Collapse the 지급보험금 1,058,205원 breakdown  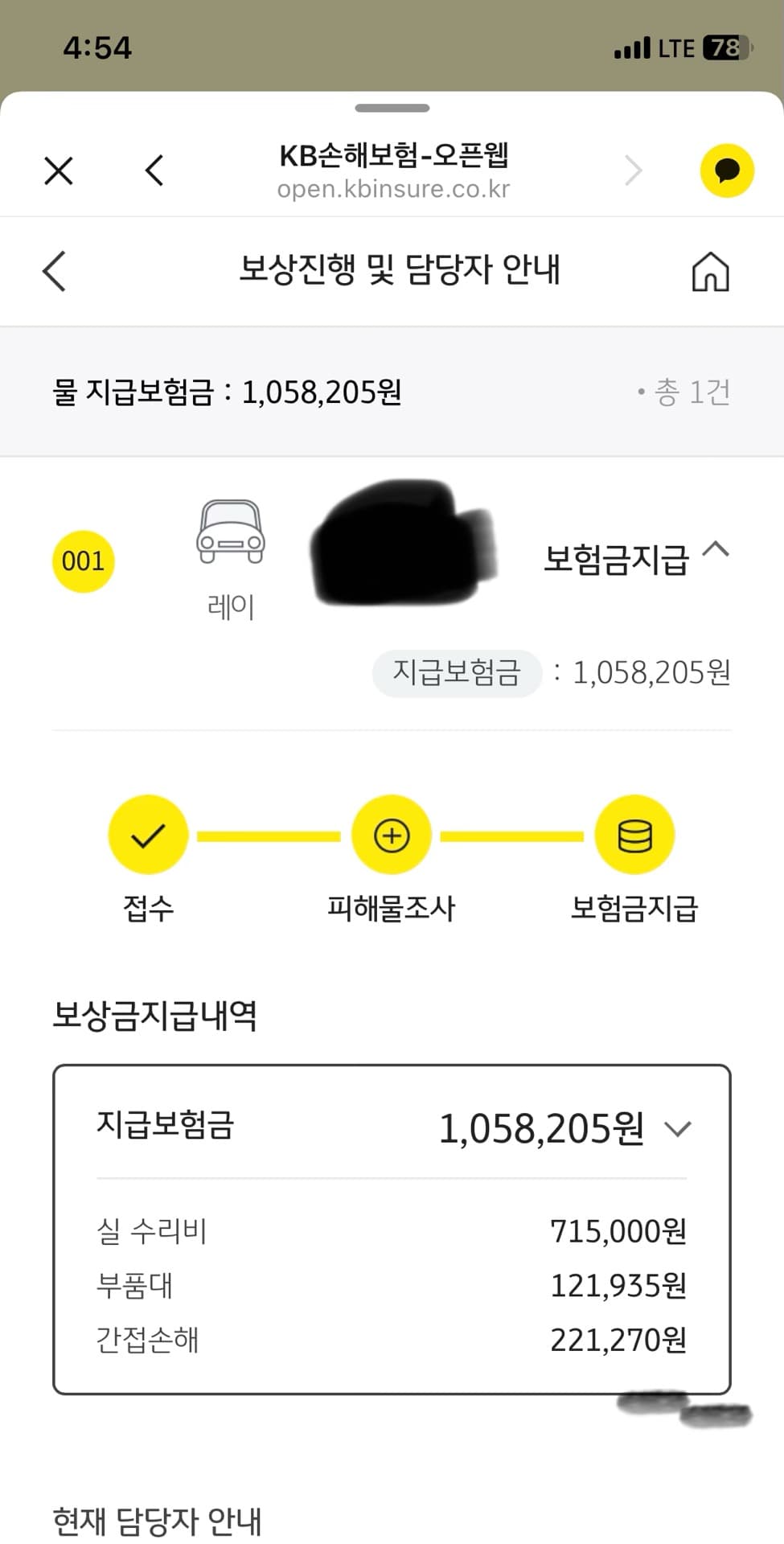tap(678, 1129)
